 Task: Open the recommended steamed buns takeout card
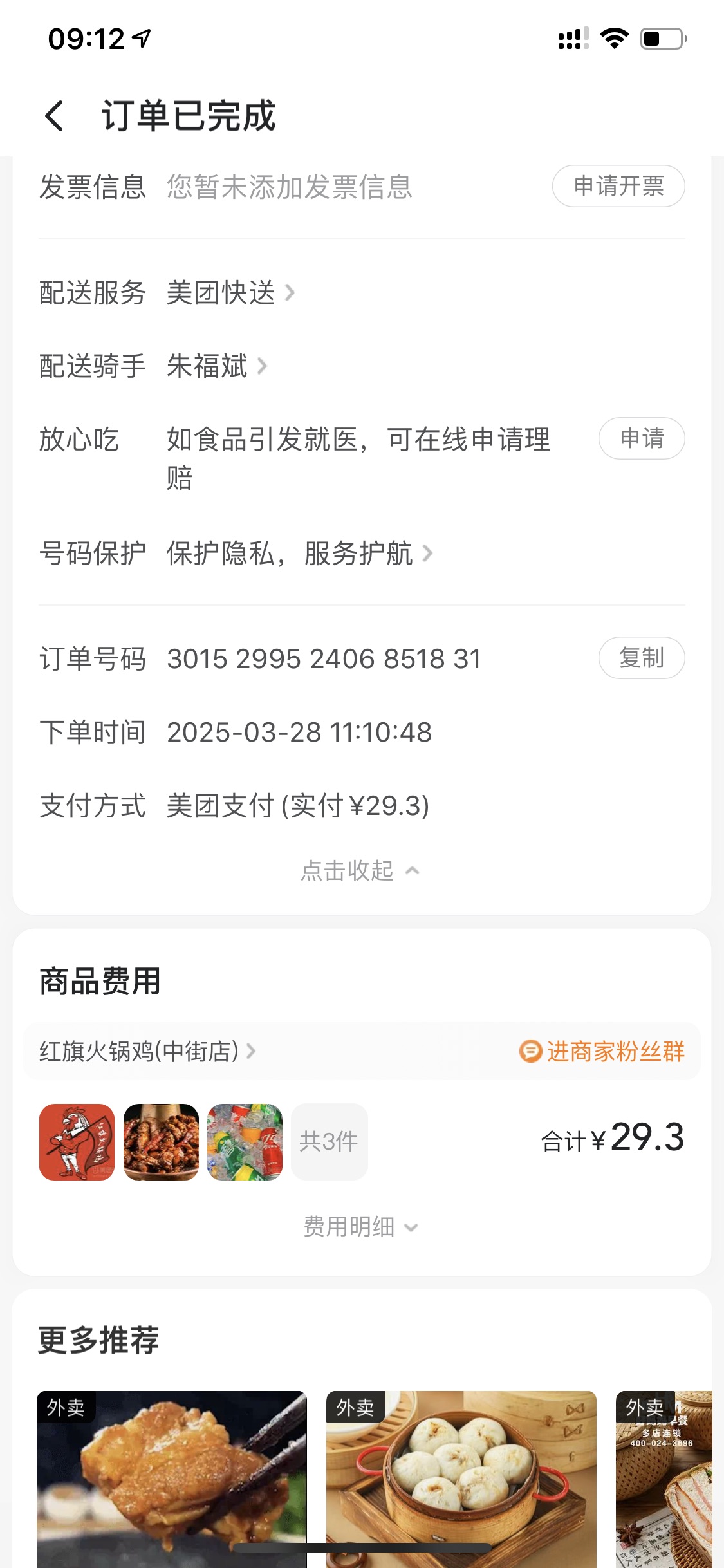[461, 1480]
